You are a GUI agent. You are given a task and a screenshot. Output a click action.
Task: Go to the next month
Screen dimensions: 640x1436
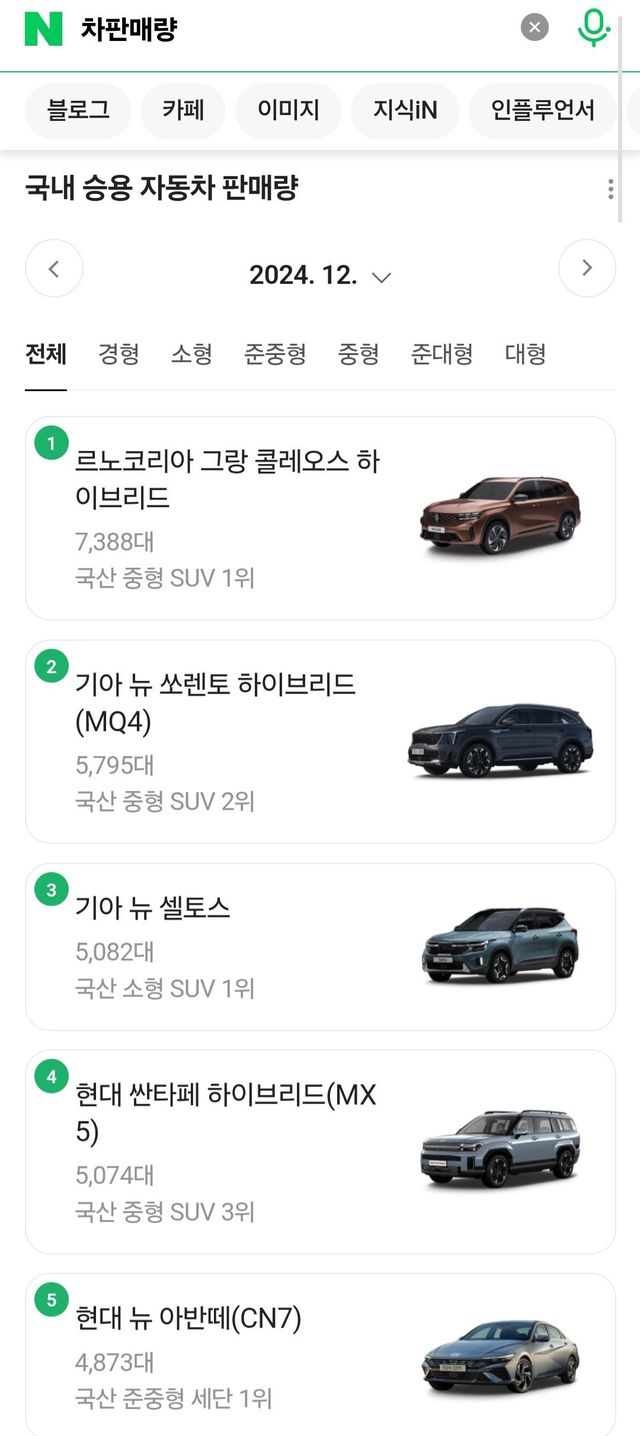coord(587,268)
